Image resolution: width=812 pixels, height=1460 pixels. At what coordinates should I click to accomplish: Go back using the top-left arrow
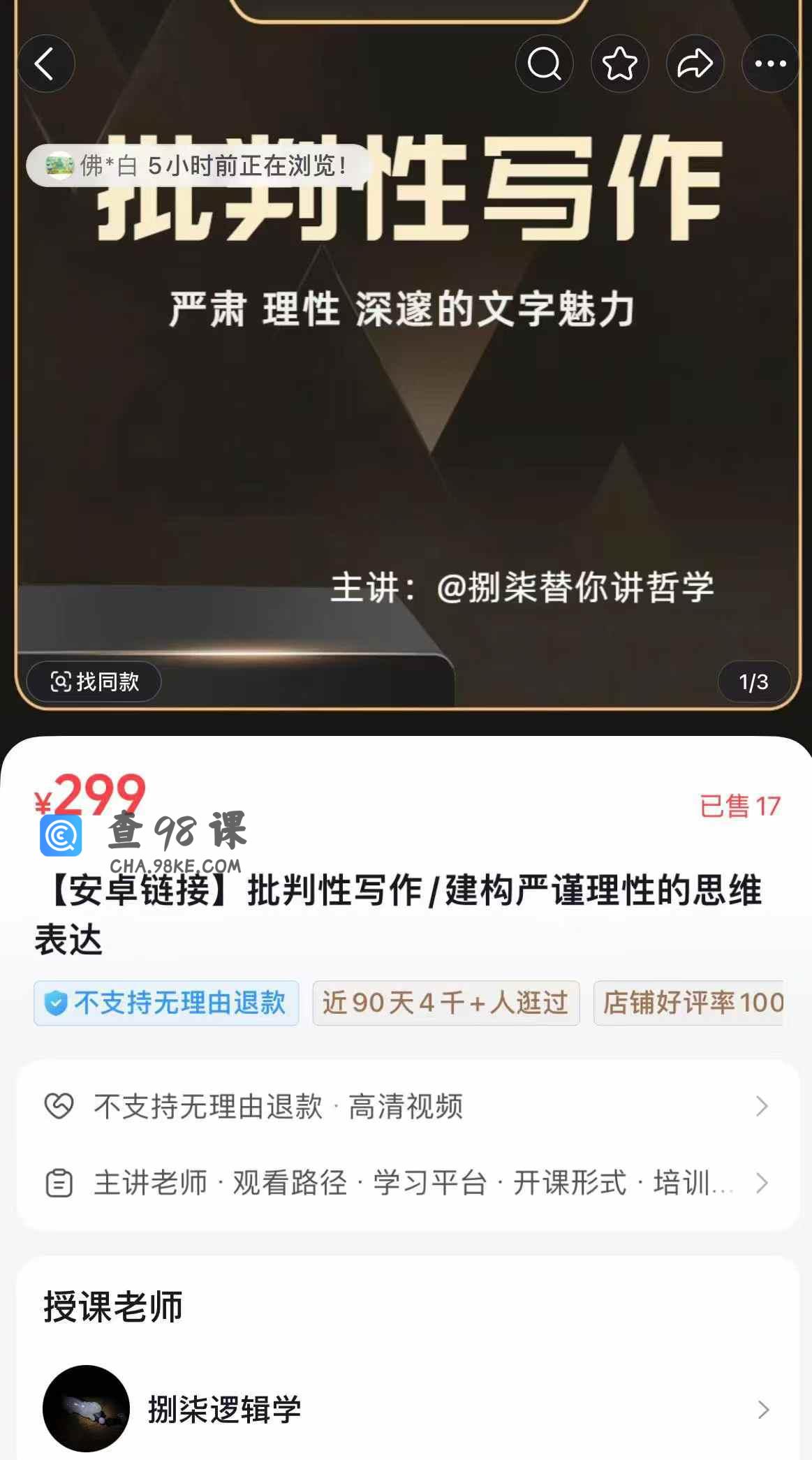coord(45,64)
